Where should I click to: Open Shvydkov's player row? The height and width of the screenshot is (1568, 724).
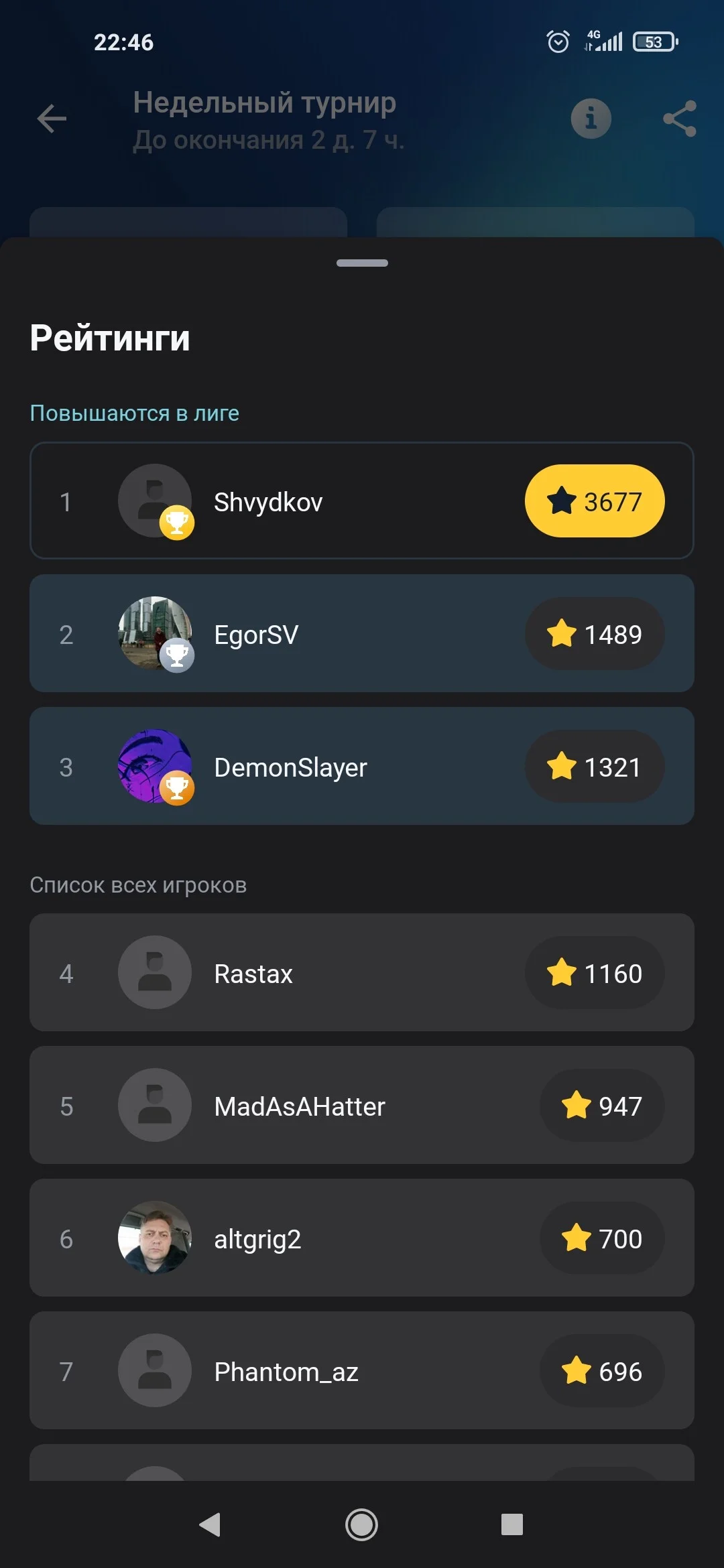(x=362, y=501)
